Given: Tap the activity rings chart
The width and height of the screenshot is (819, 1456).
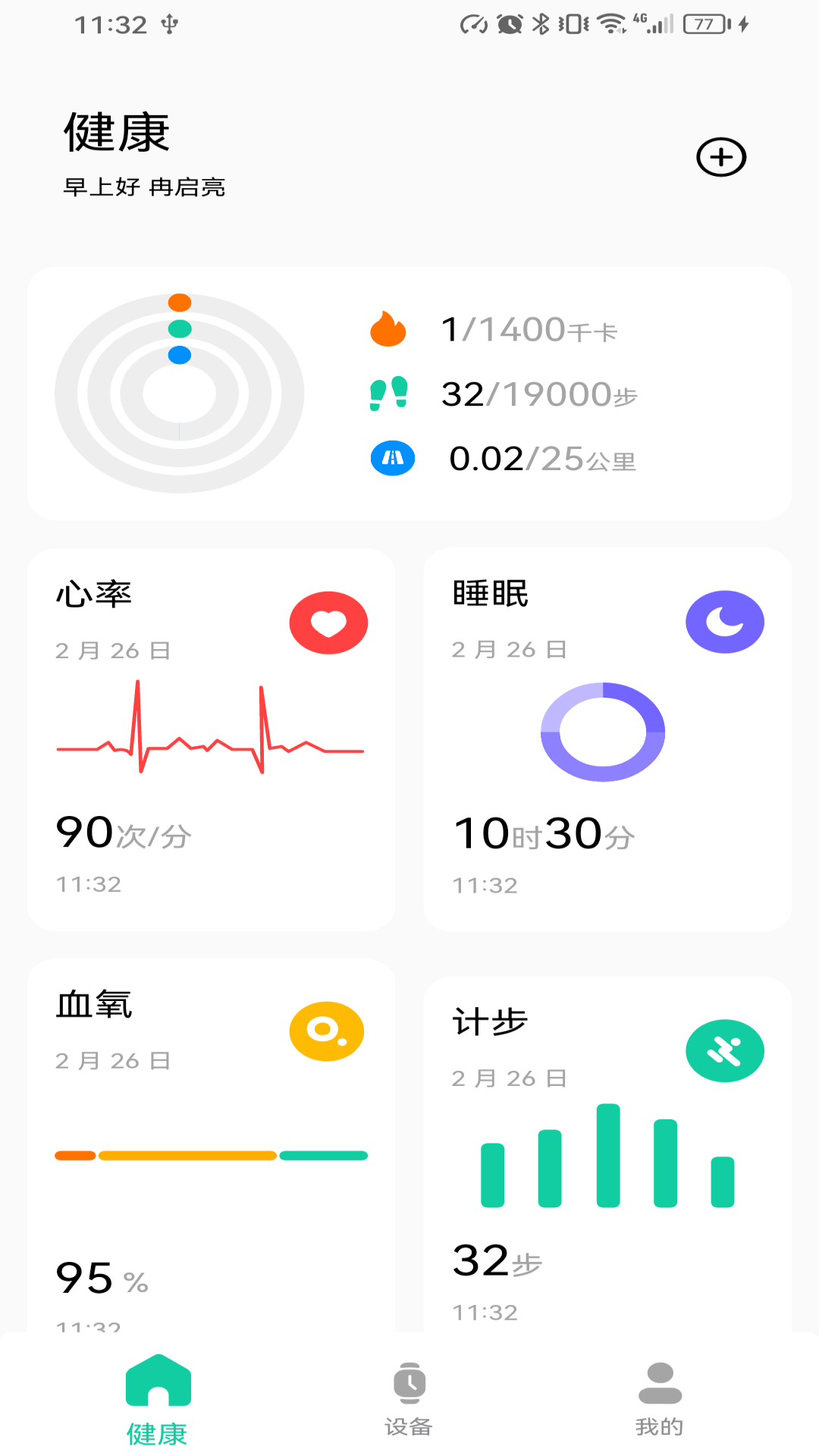Looking at the screenshot, I should pyautogui.click(x=179, y=394).
